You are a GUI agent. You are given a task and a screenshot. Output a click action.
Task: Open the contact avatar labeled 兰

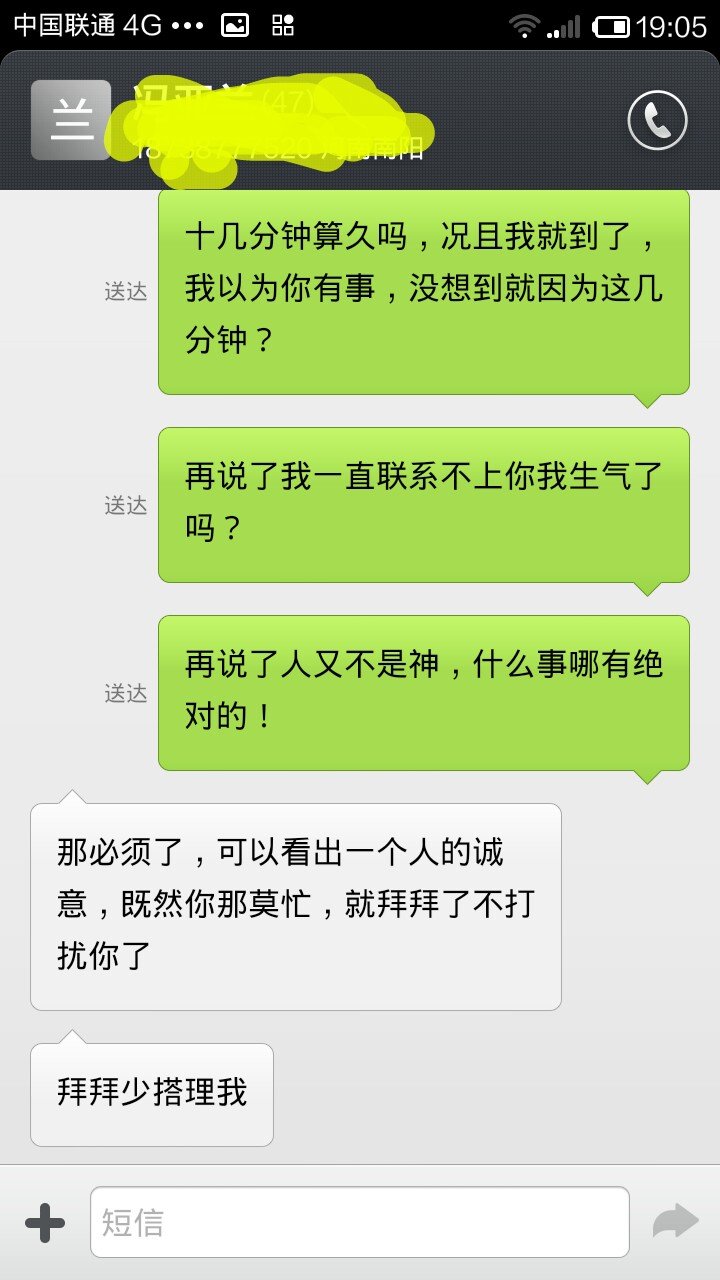point(71,120)
